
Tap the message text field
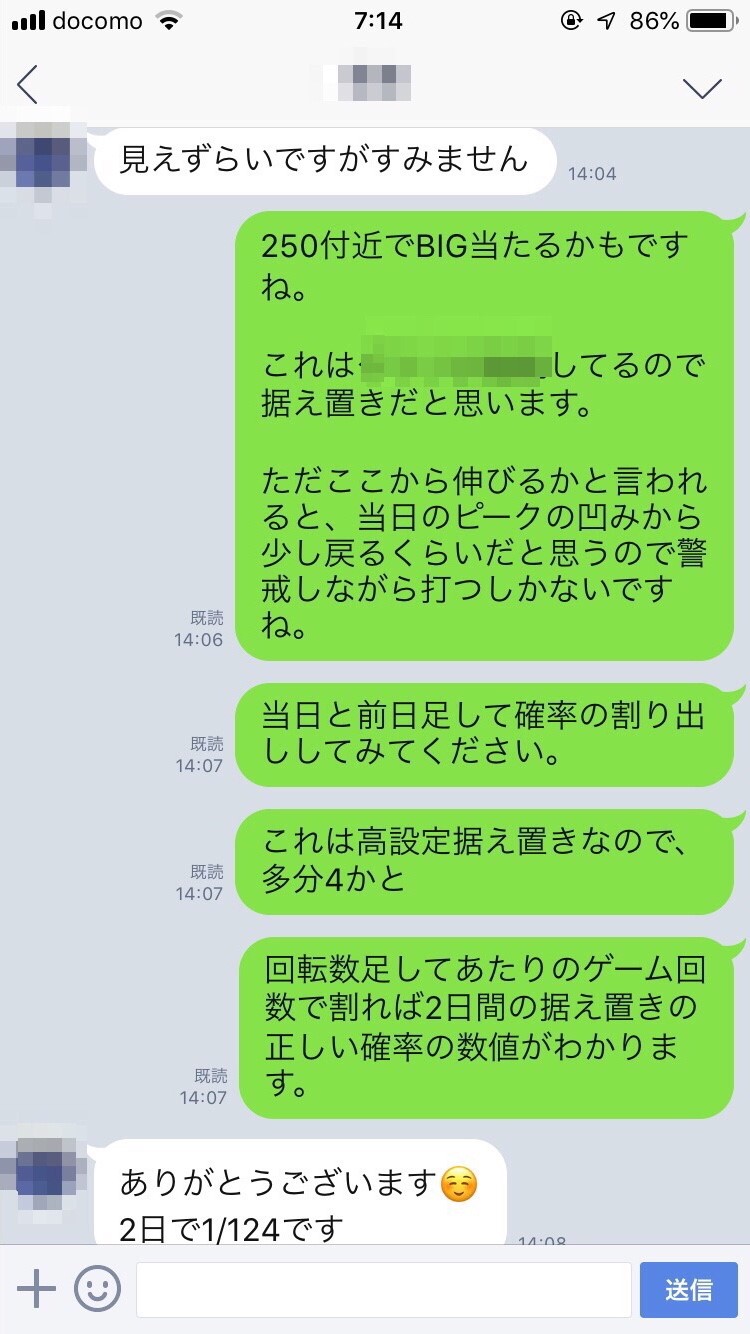384,1289
